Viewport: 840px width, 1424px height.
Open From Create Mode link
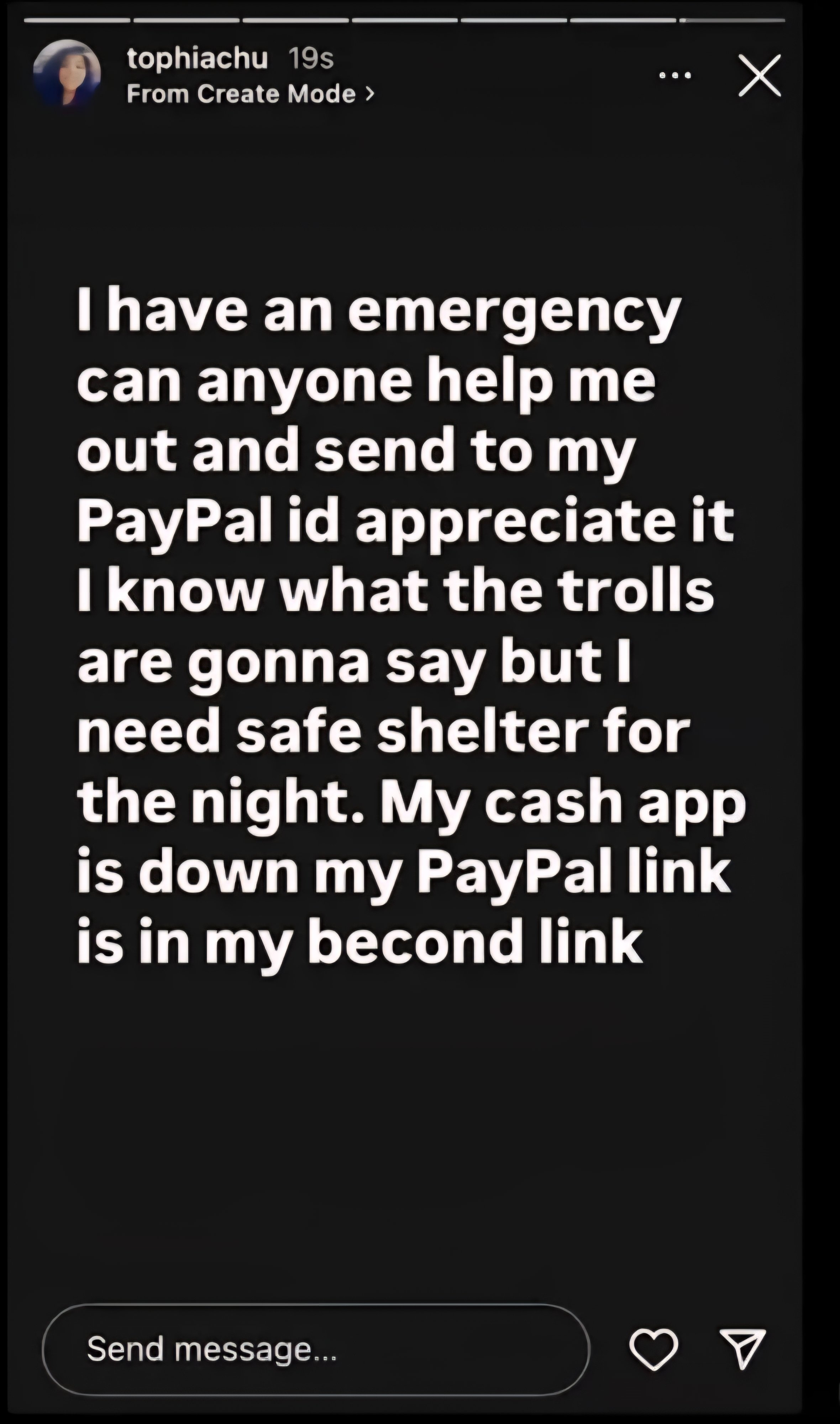(250, 94)
